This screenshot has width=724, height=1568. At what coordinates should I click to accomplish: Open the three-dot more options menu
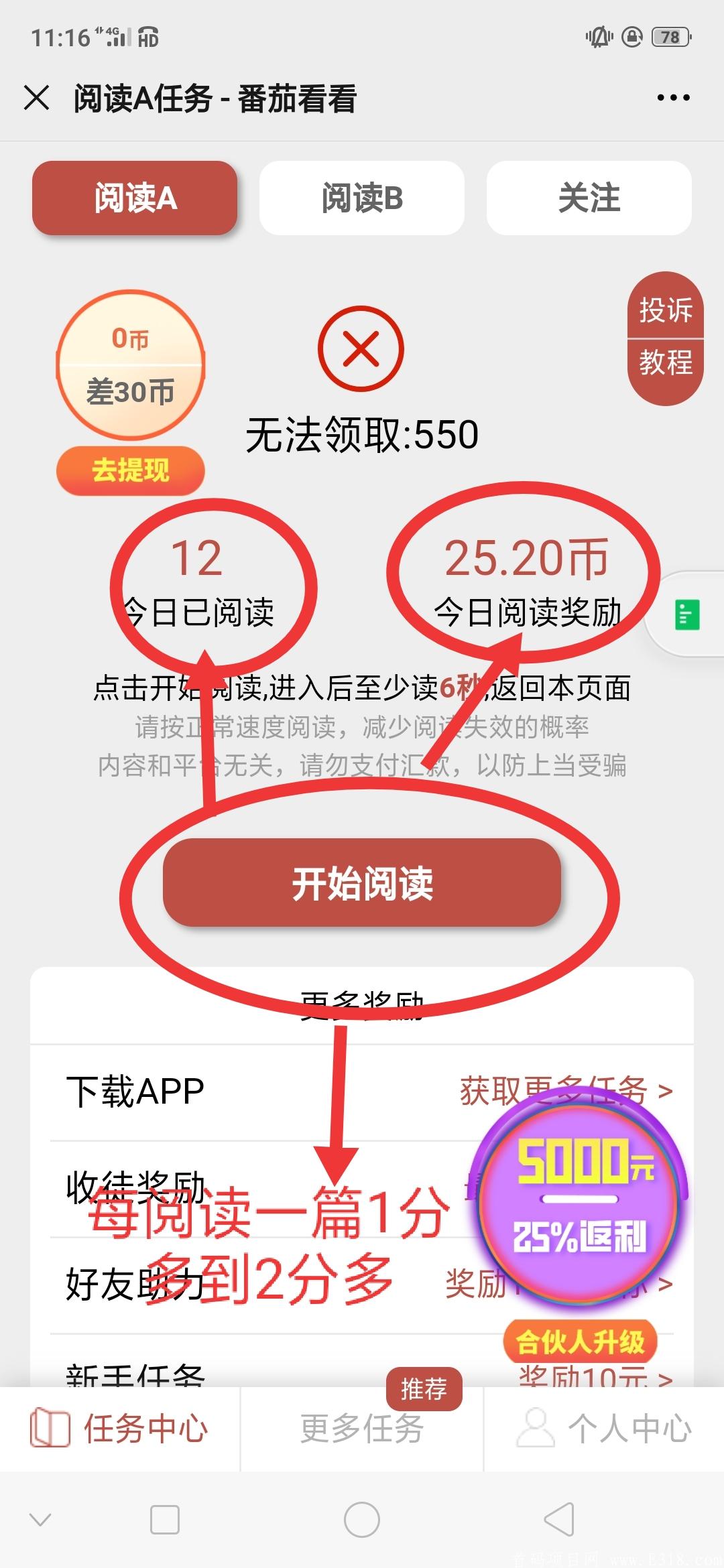point(673,99)
